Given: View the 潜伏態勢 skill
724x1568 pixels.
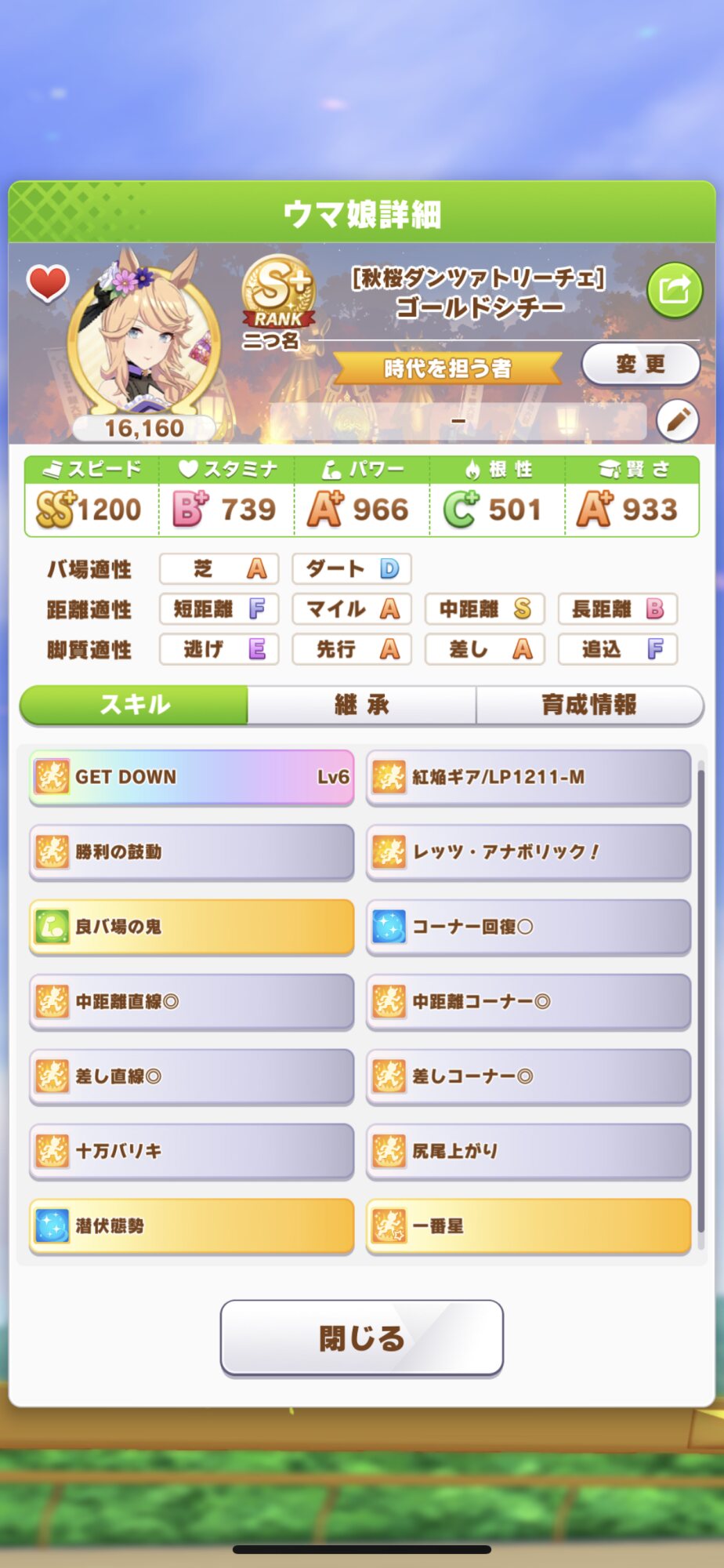Looking at the screenshot, I should click(x=191, y=1225).
